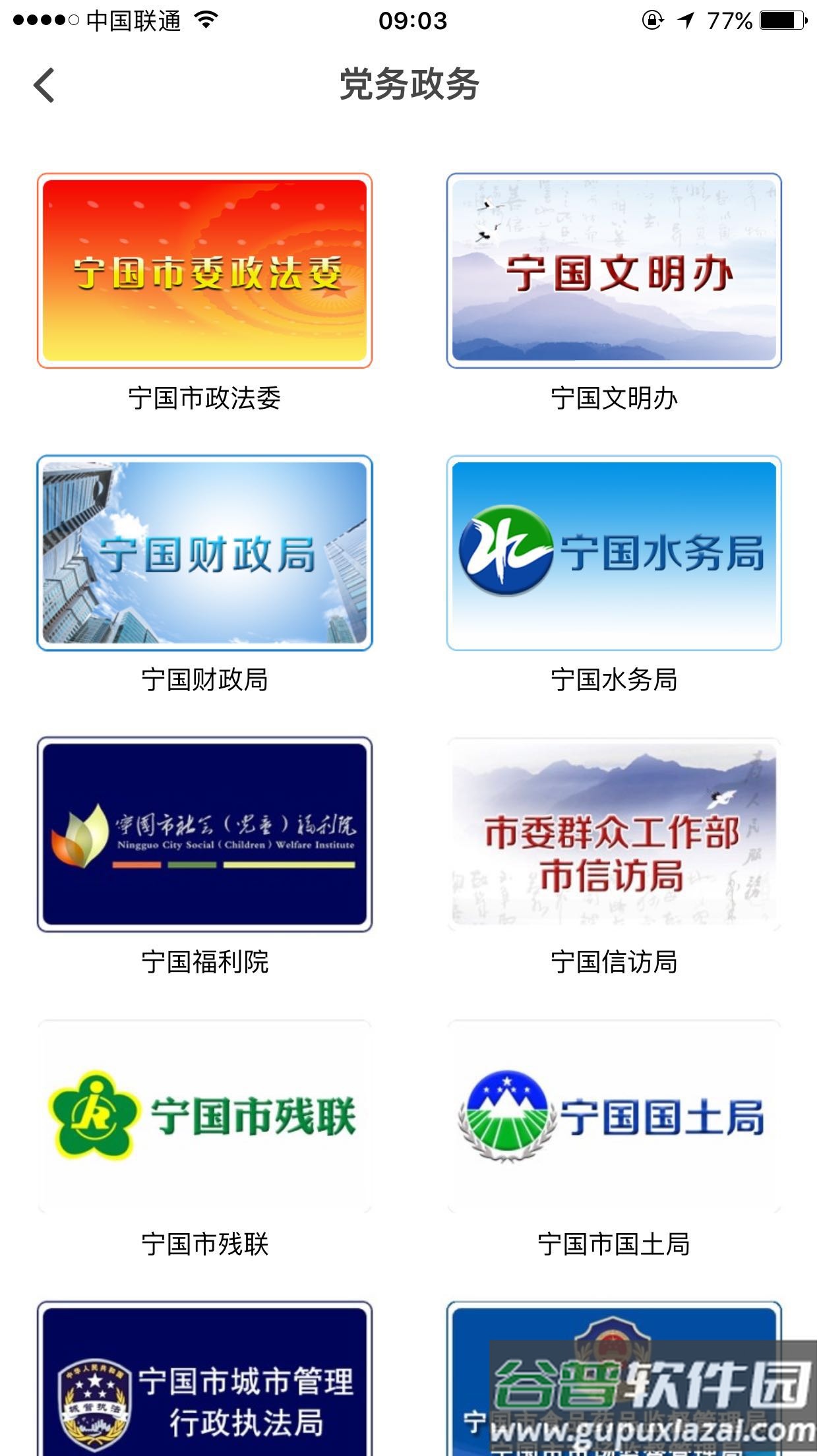This screenshot has width=819, height=1456.
Task: Select the 党务政务 page title
Action: pos(409,83)
